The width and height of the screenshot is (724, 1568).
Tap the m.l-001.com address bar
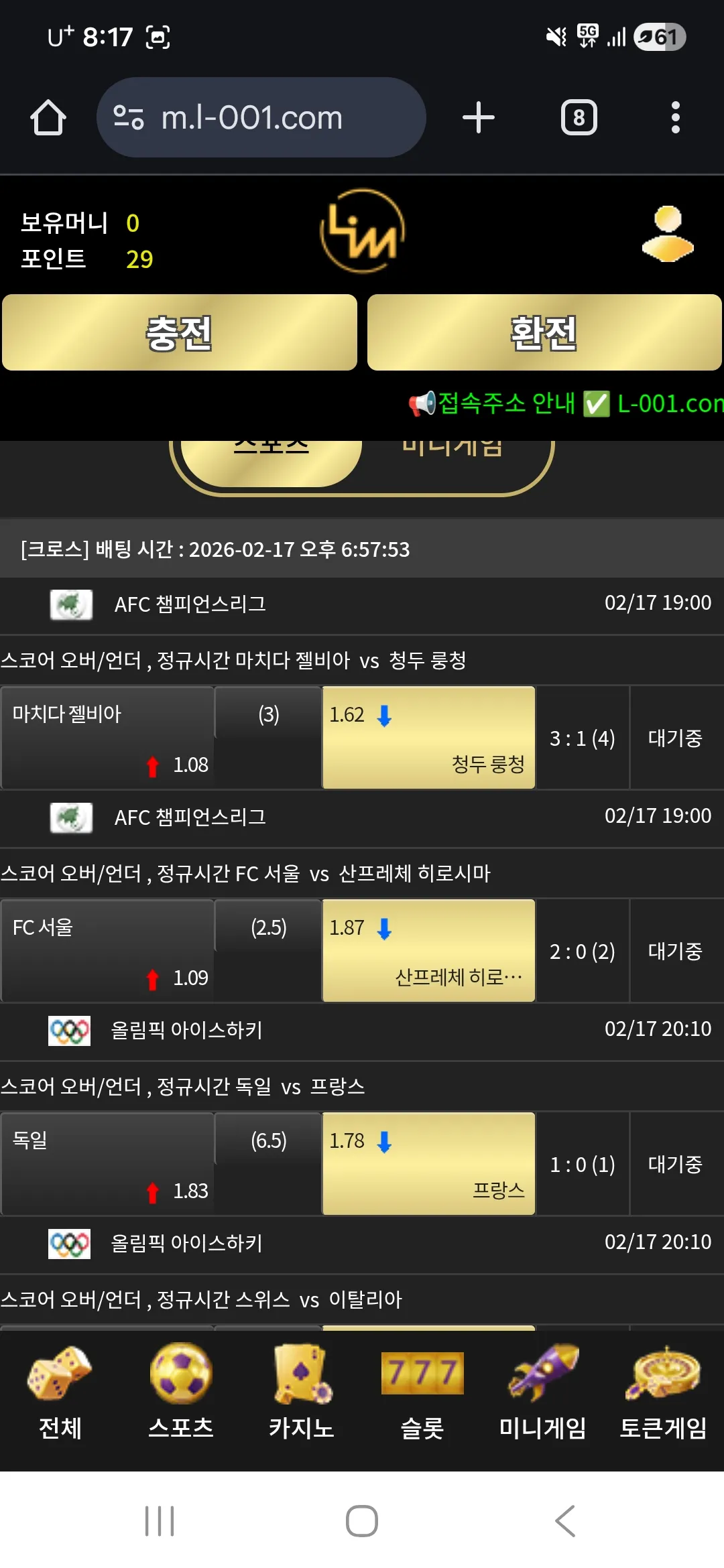click(261, 117)
